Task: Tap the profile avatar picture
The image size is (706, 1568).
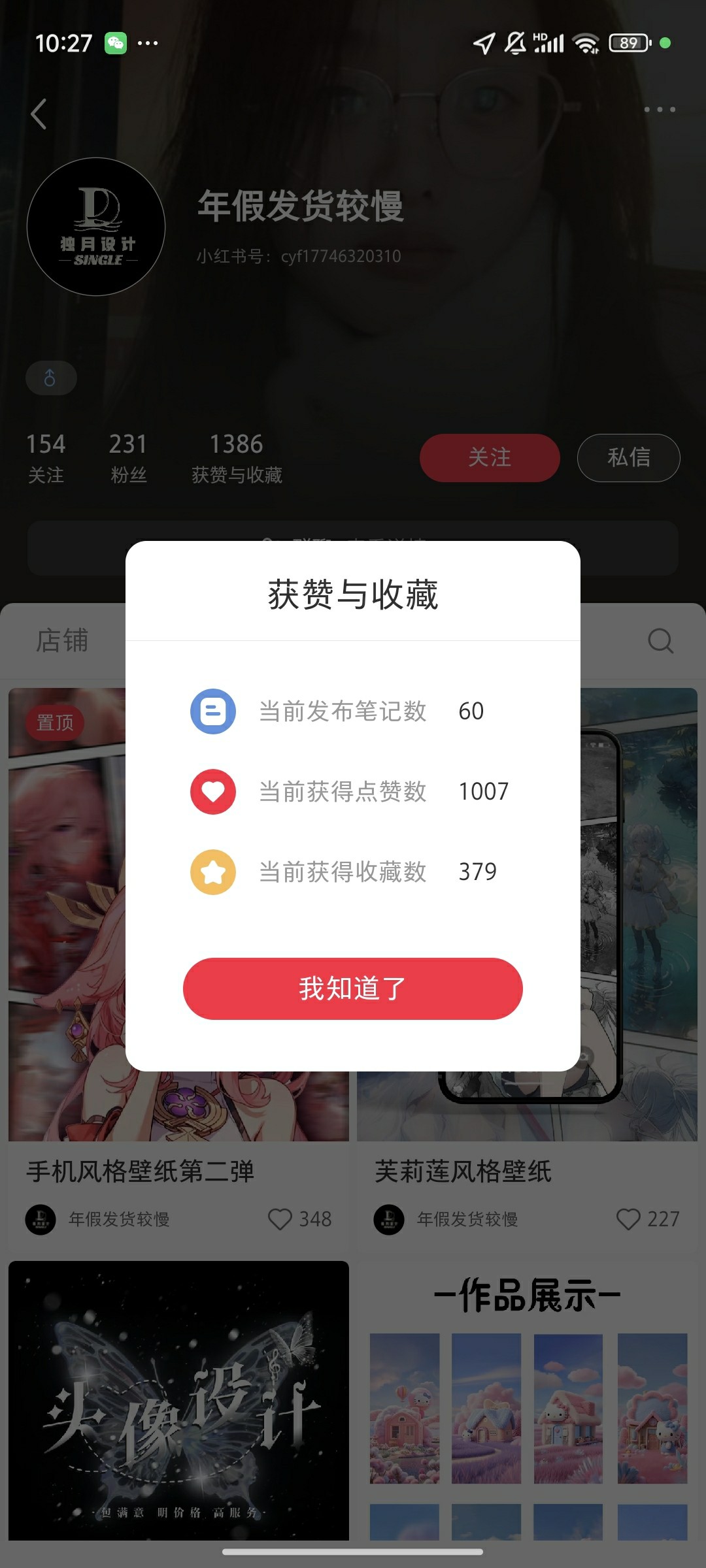Action: click(x=96, y=227)
